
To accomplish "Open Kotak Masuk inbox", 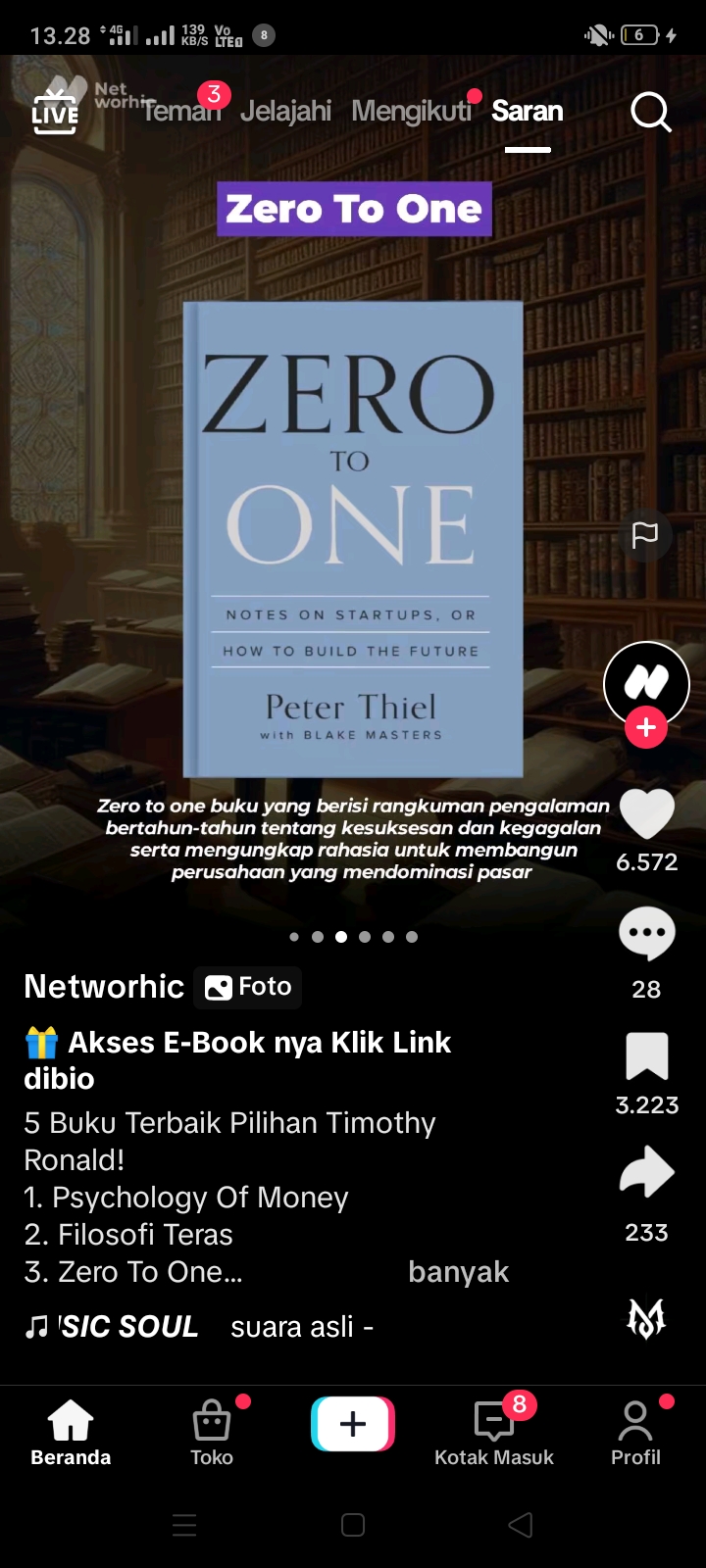I will [x=494, y=1431].
